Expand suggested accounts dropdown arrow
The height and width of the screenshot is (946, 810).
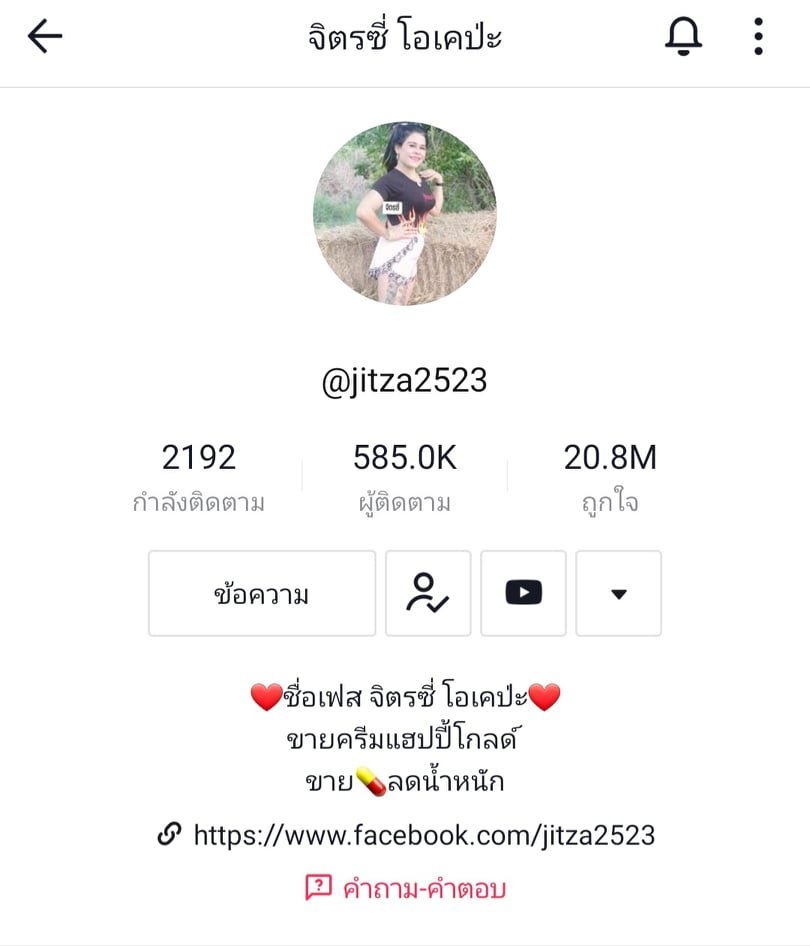coord(618,593)
